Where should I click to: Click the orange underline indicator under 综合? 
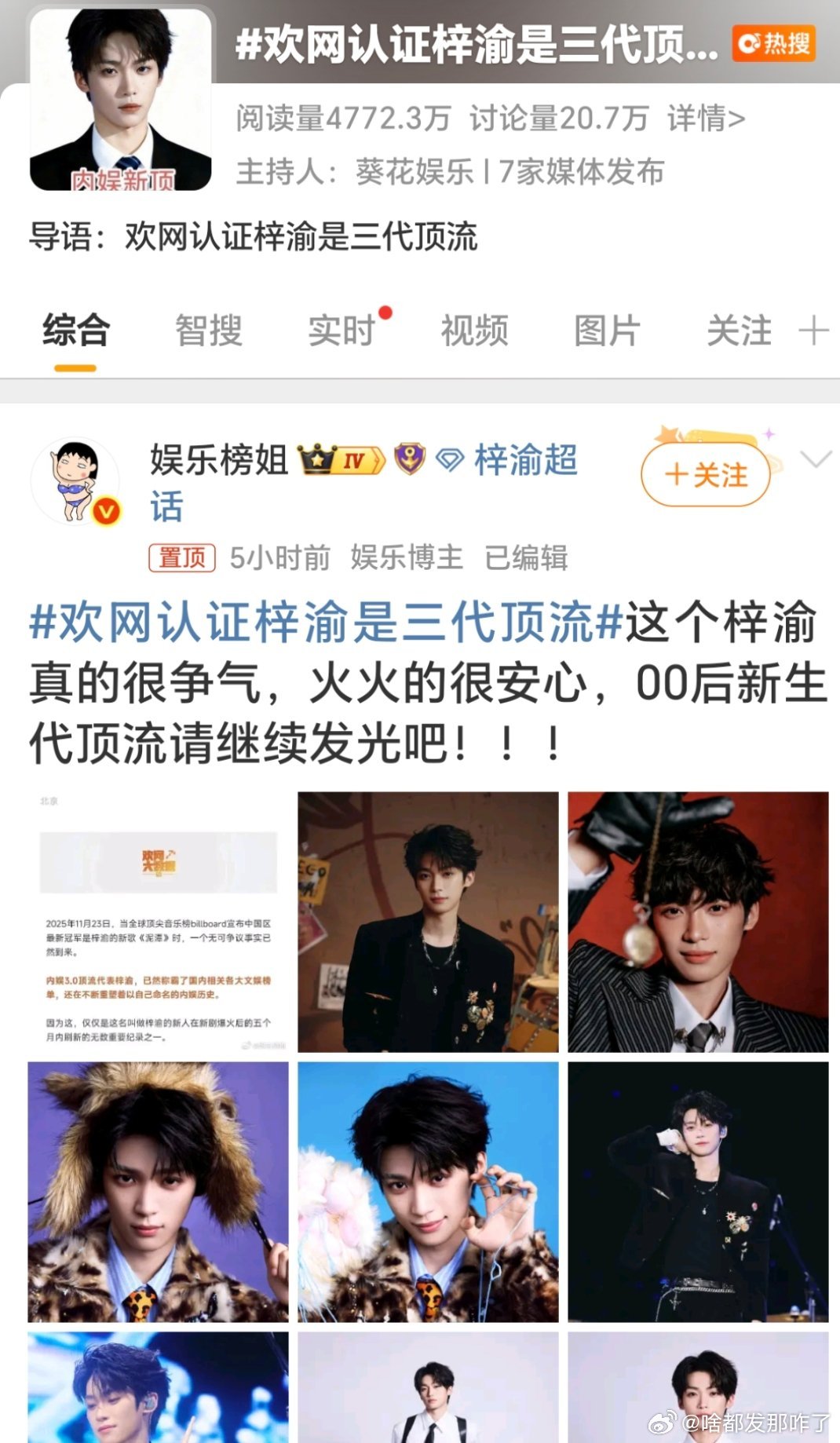tap(74, 366)
